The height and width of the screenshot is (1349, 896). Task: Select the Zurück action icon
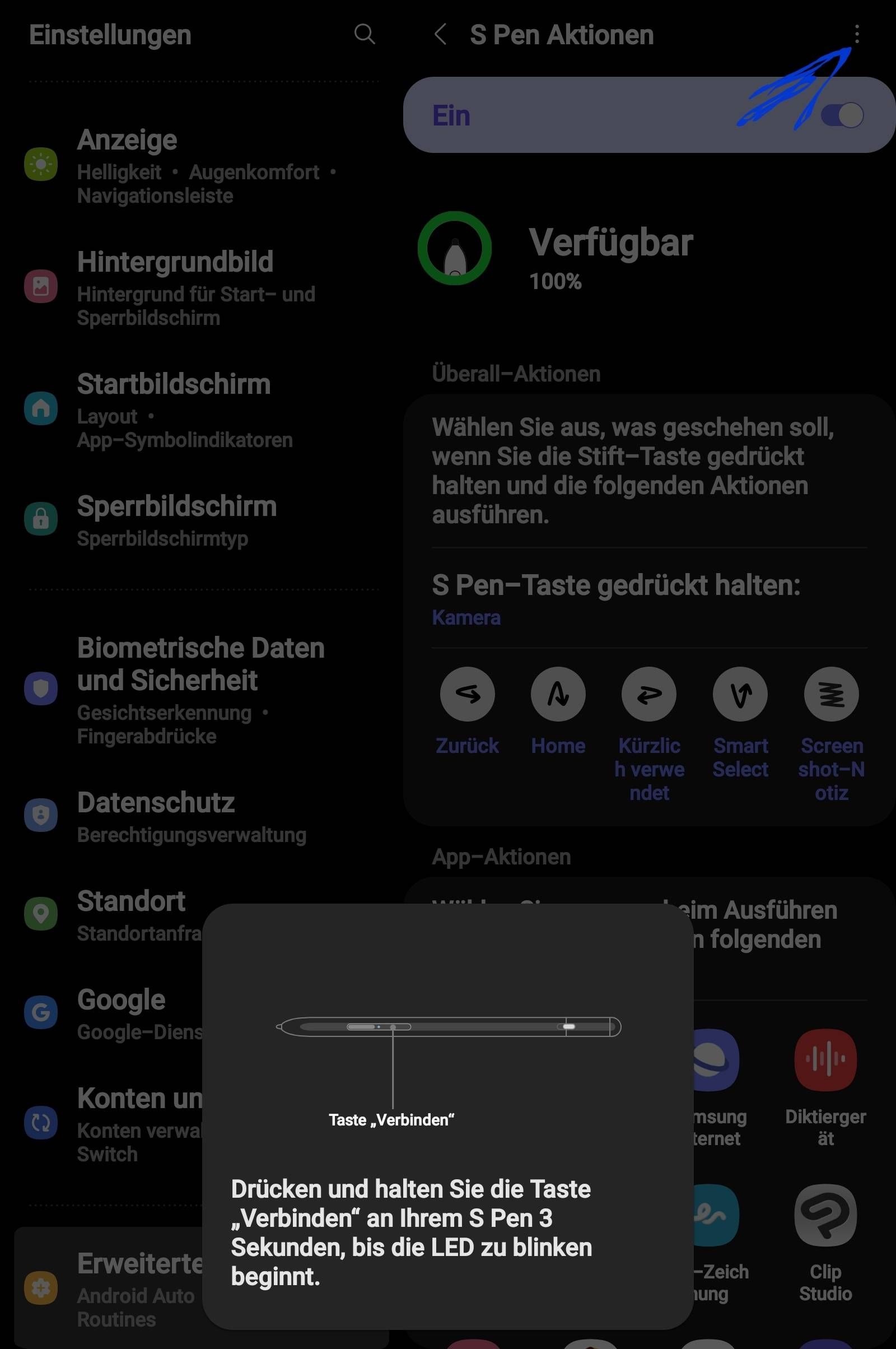click(x=467, y=694)
